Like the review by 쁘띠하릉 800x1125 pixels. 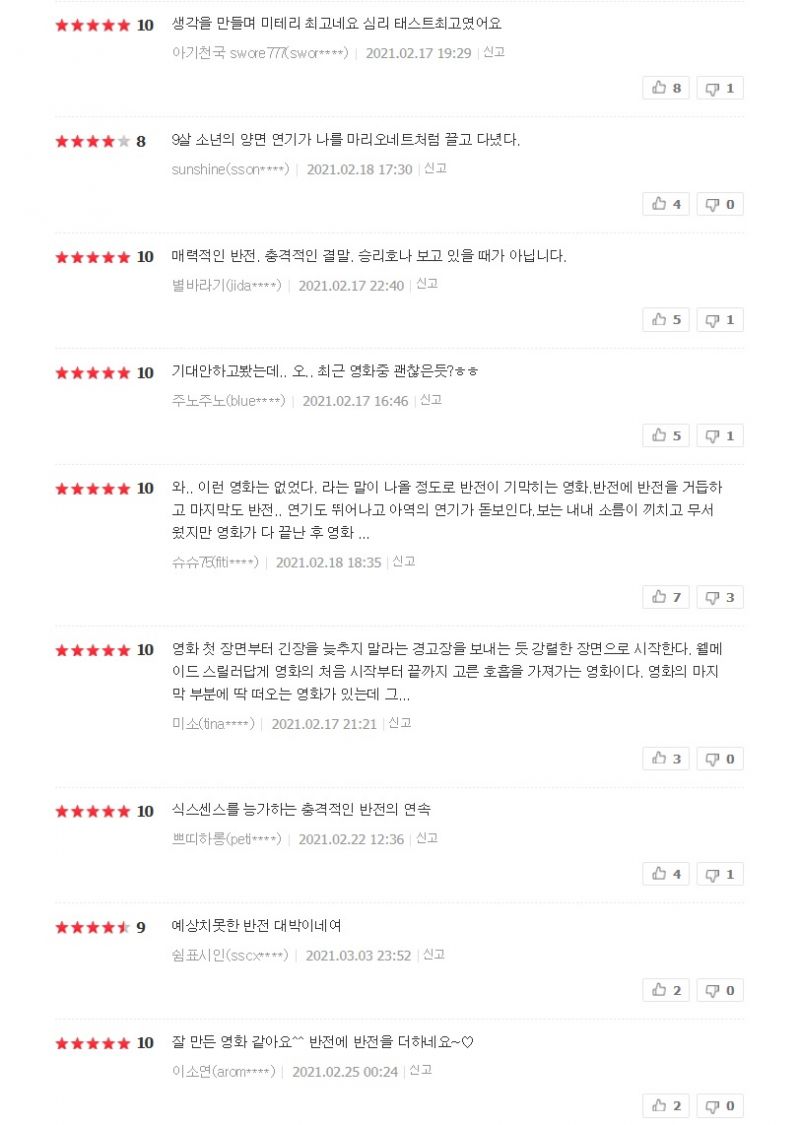pos(666,874)
